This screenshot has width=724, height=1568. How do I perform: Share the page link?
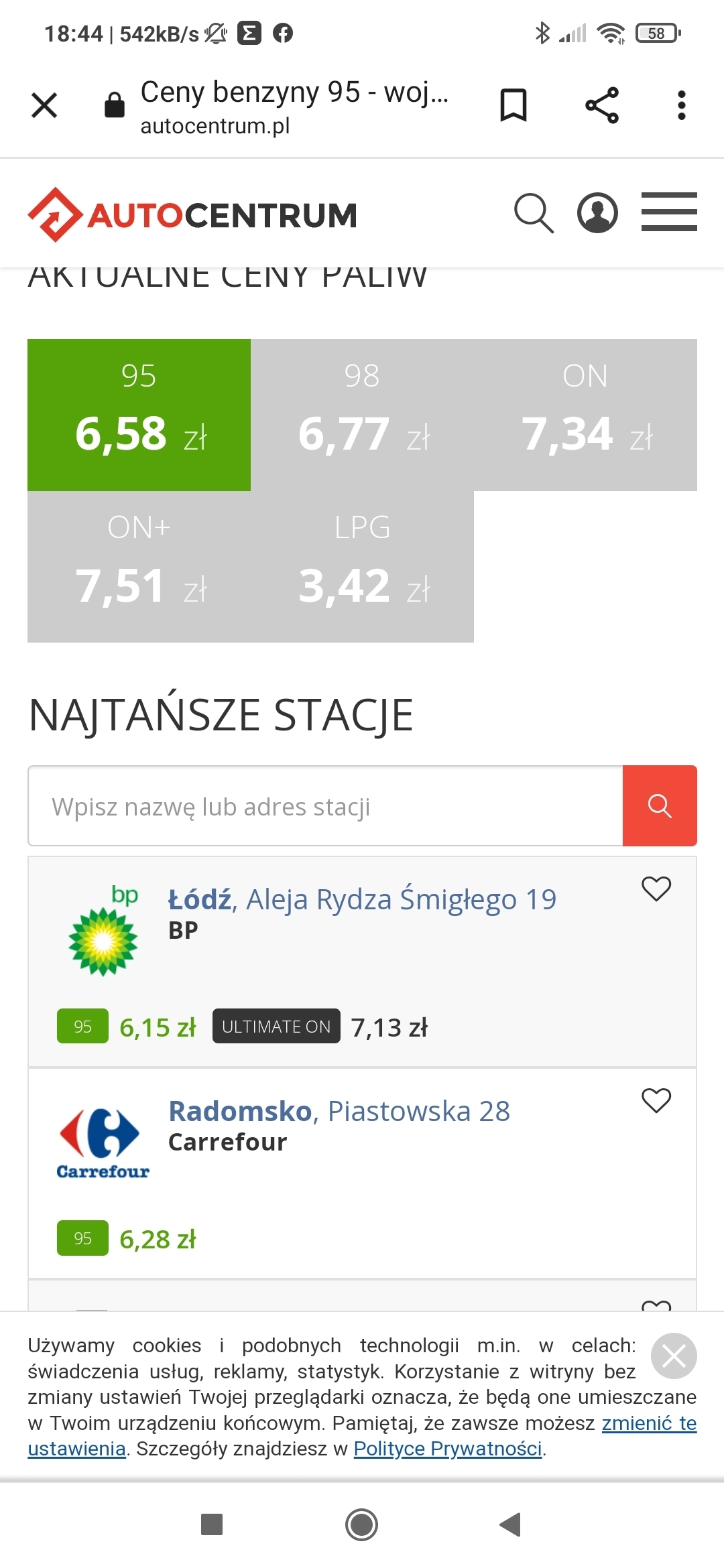coord(601,105)
